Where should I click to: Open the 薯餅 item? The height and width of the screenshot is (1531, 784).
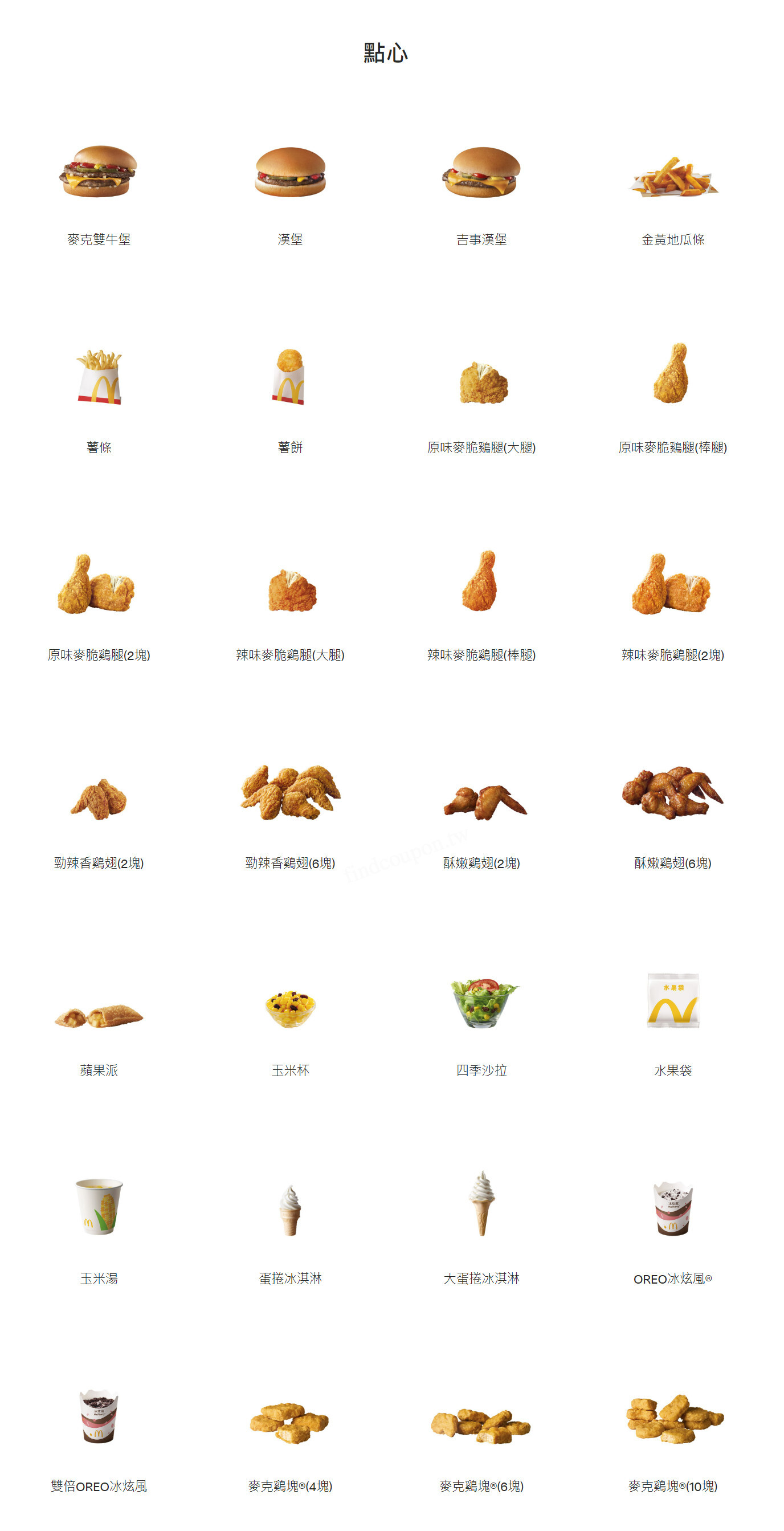click(x=291, y=378)
